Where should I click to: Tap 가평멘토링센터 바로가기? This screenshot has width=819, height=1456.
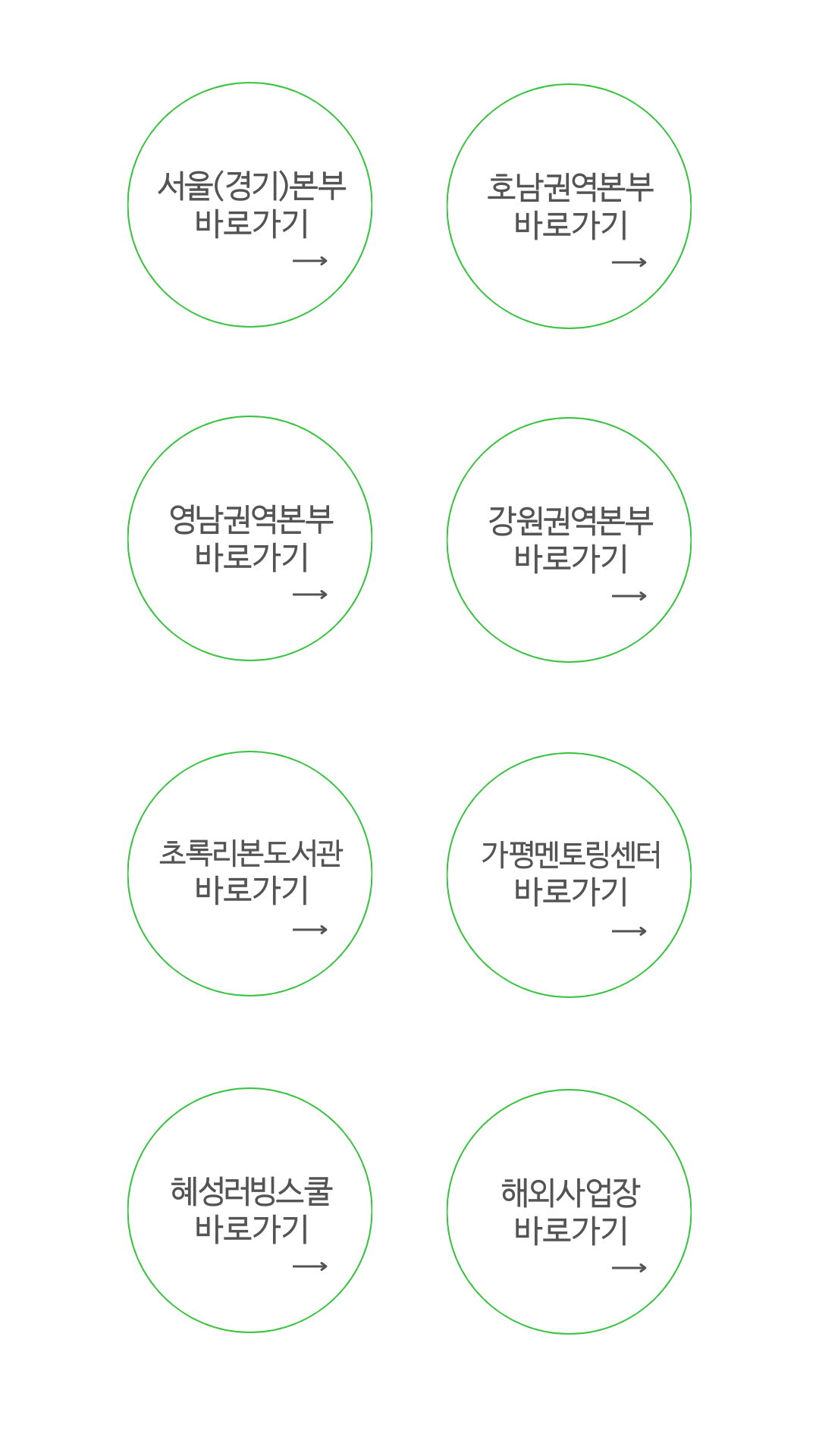[569, 875]
